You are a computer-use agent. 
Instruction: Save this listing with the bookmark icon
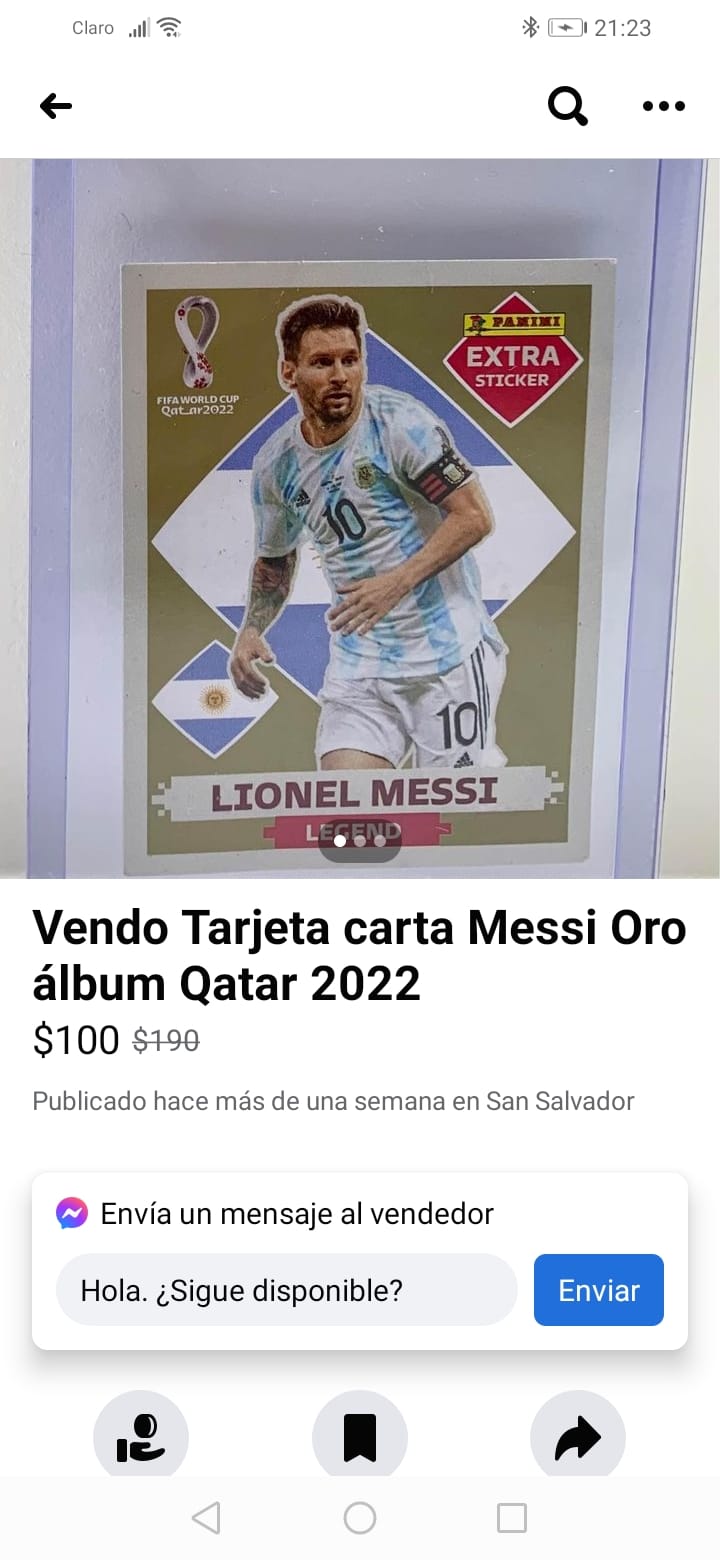(360, 1438)
